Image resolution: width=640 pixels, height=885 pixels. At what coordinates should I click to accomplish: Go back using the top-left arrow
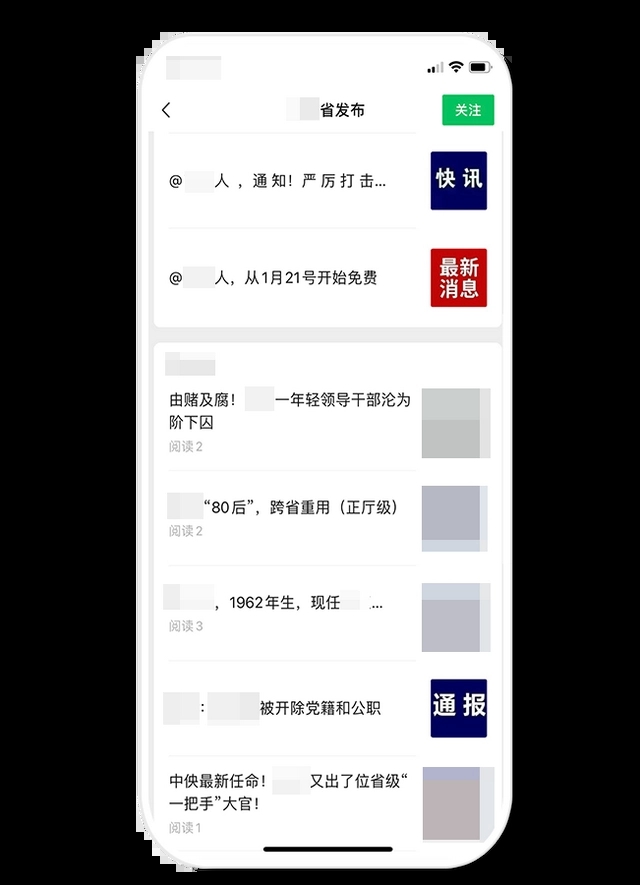tap(166, 110)
